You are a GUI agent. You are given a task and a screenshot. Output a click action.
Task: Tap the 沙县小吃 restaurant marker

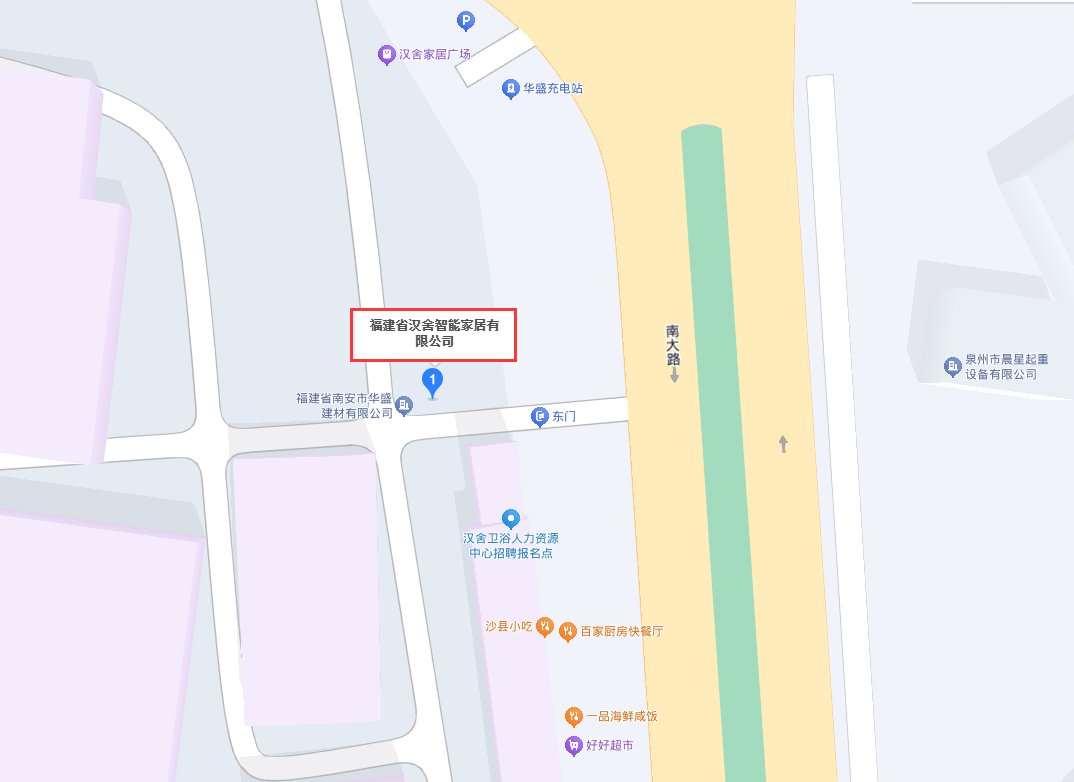[544, 627]
